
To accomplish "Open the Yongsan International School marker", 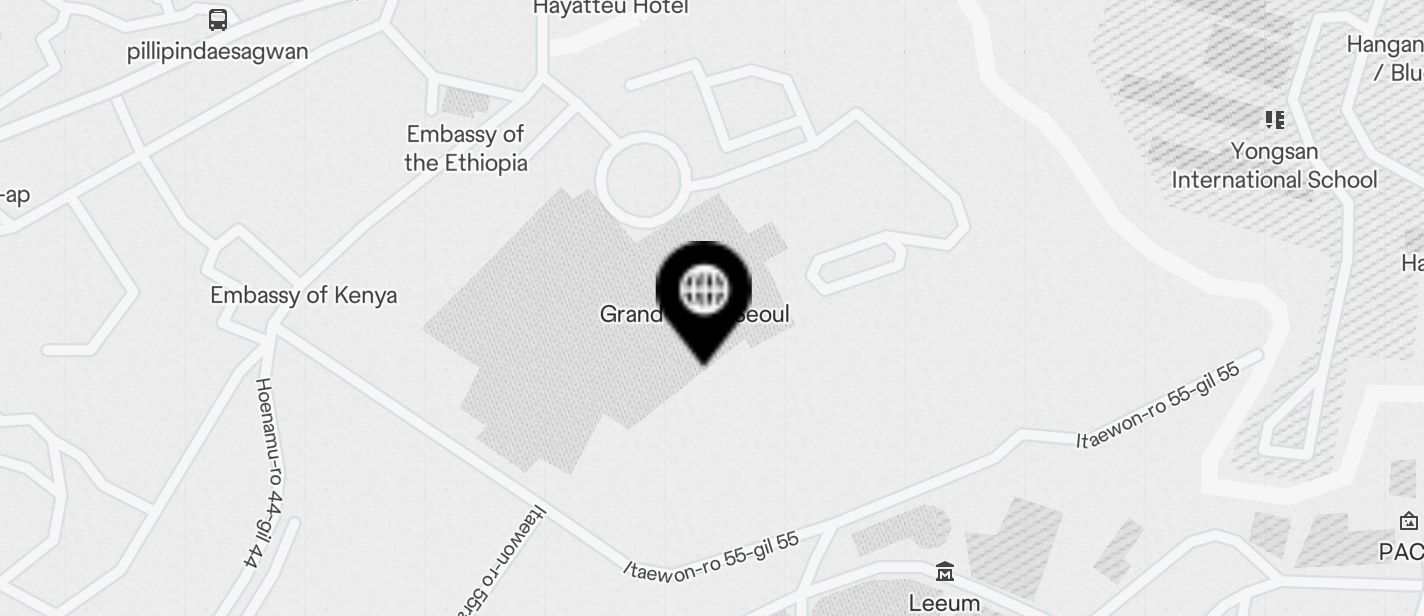I will [x=1274, y=121].
